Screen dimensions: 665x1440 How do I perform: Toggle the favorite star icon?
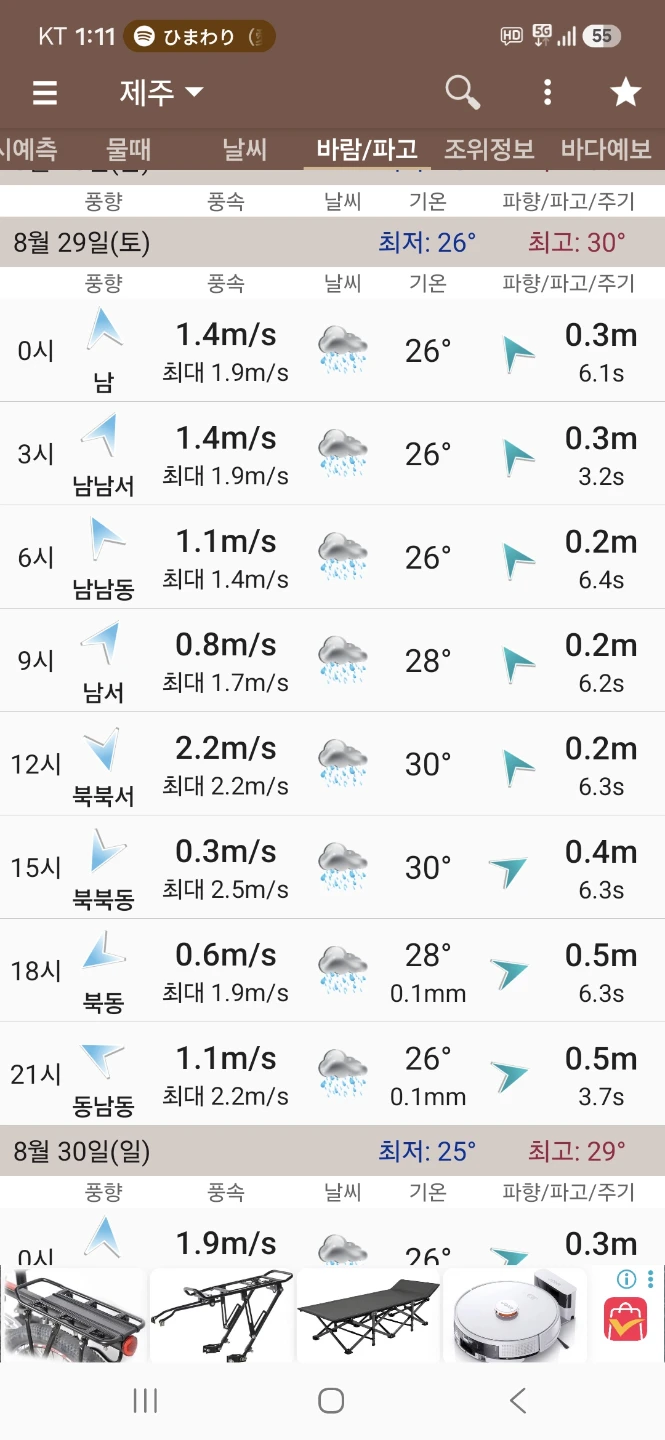click(625, 93)
